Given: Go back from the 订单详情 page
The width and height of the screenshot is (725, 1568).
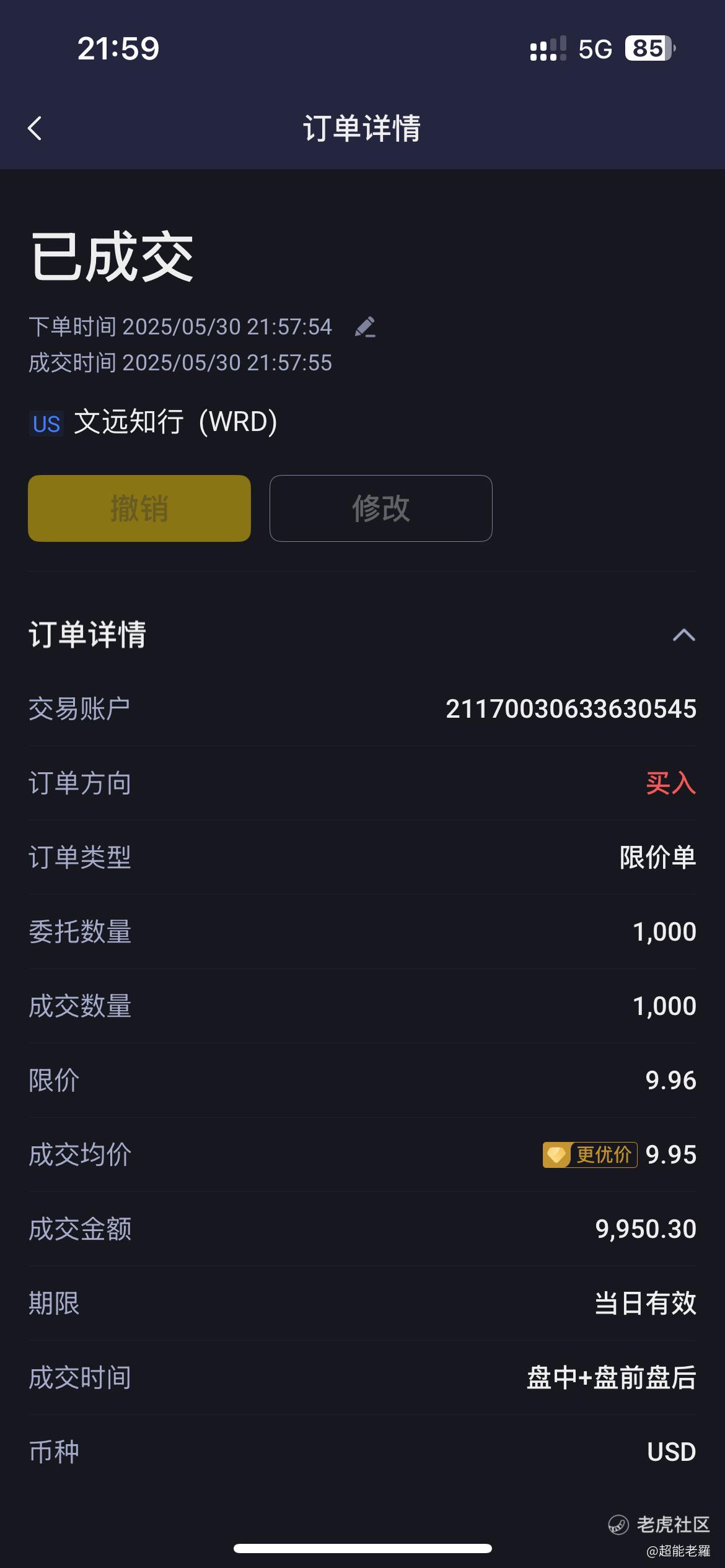Looking at the screenshot, I should coord(35,129).
